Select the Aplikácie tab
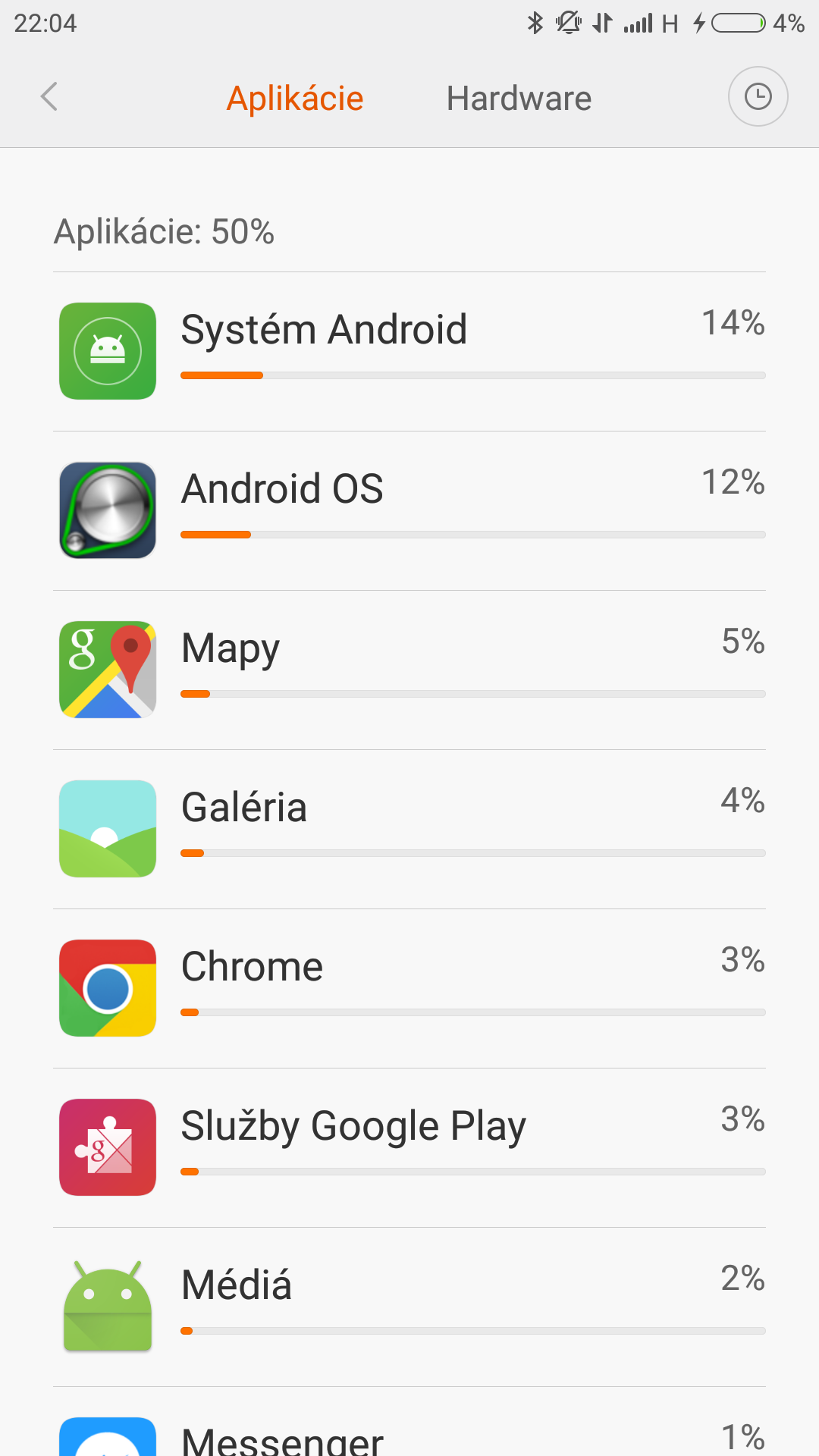This screenshot has width=819, height=1456. pyautogui.click(x=295, y=99)
